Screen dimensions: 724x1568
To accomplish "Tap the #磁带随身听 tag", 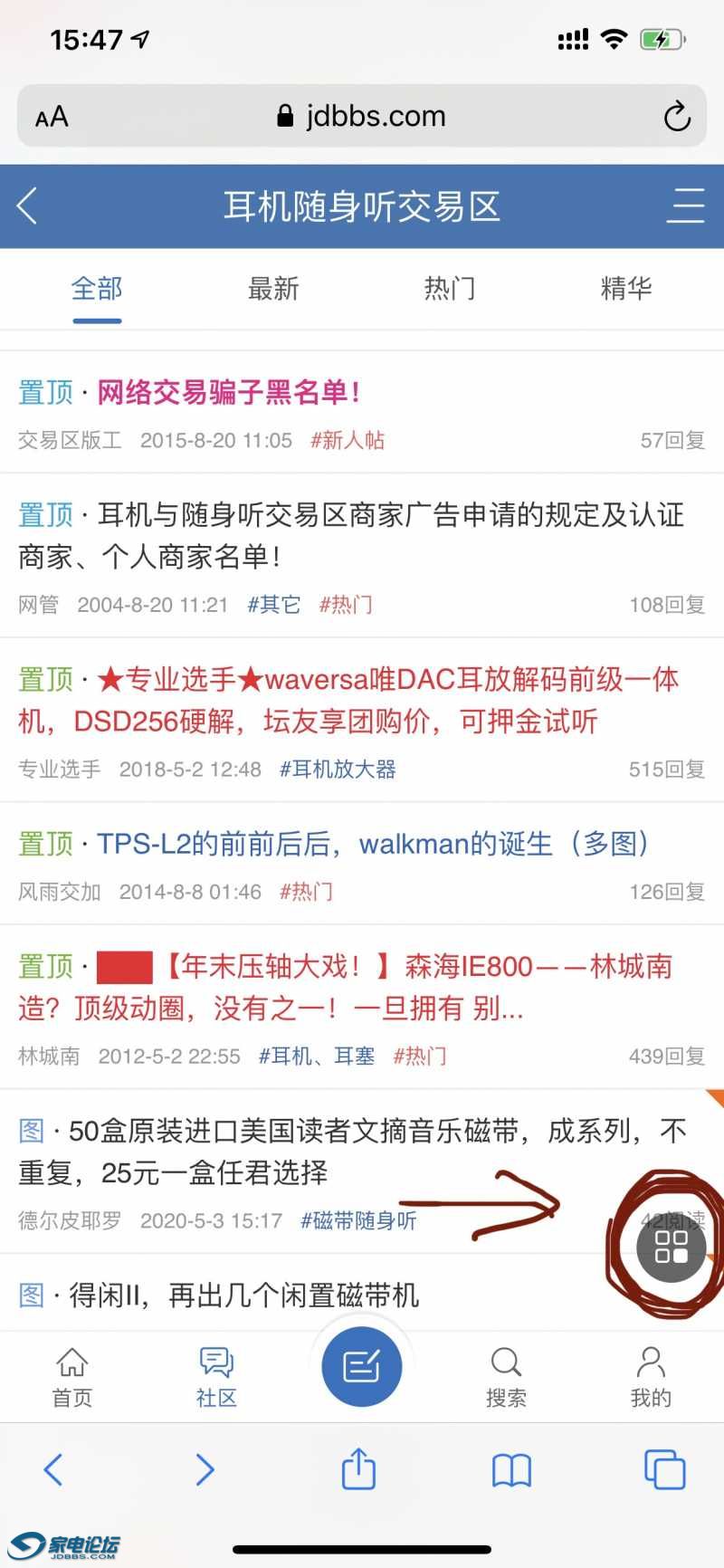I will (x=358, y=1220).
